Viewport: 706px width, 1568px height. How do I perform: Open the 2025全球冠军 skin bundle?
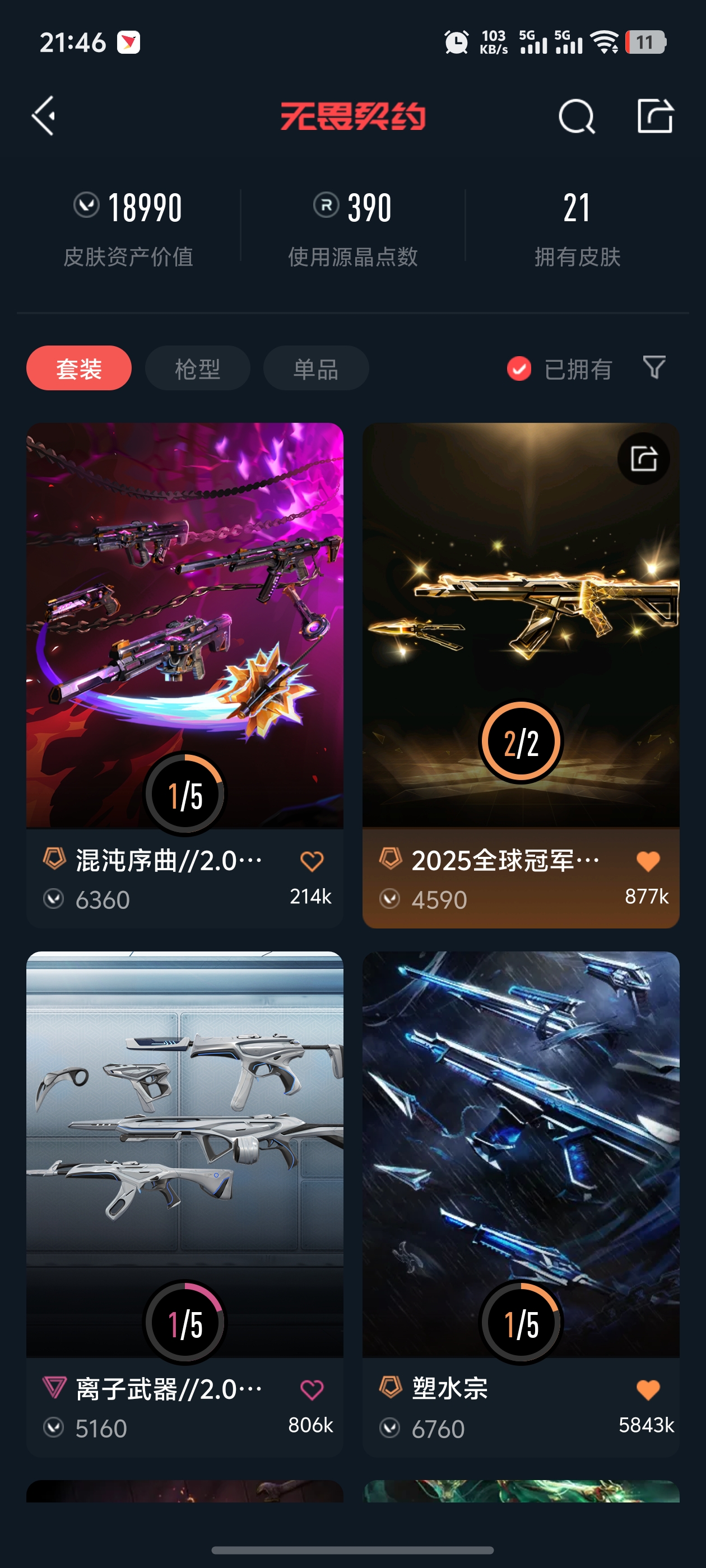(x=521, y=627)
